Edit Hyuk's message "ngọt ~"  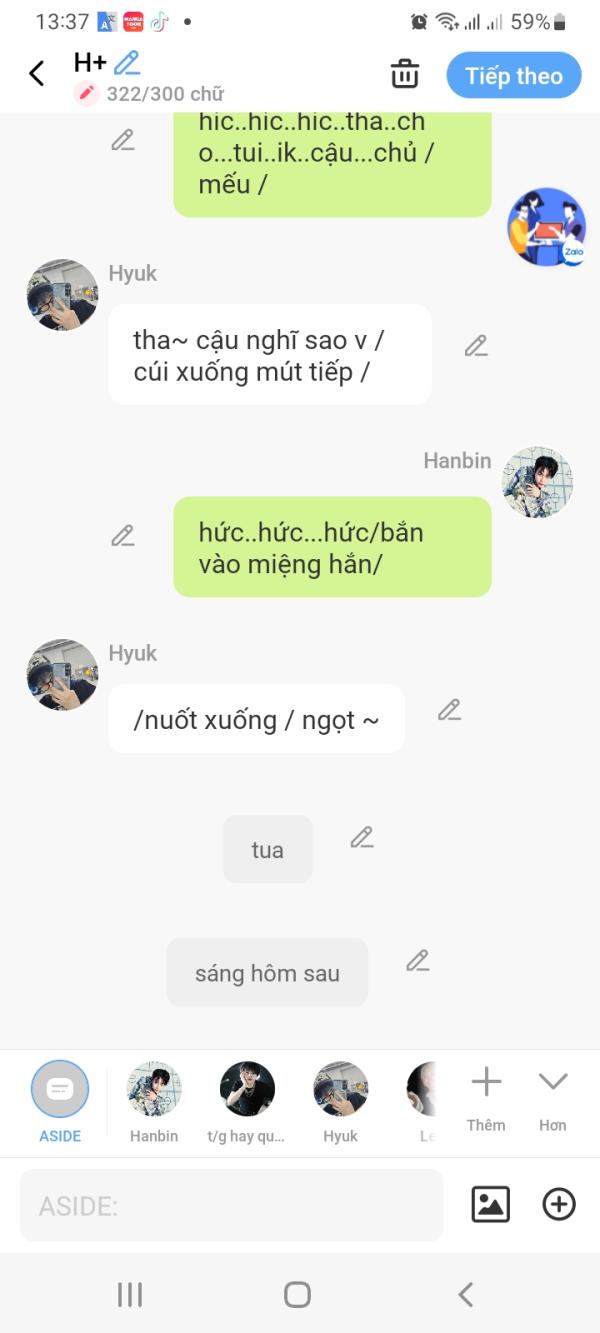tap(449, 710)
